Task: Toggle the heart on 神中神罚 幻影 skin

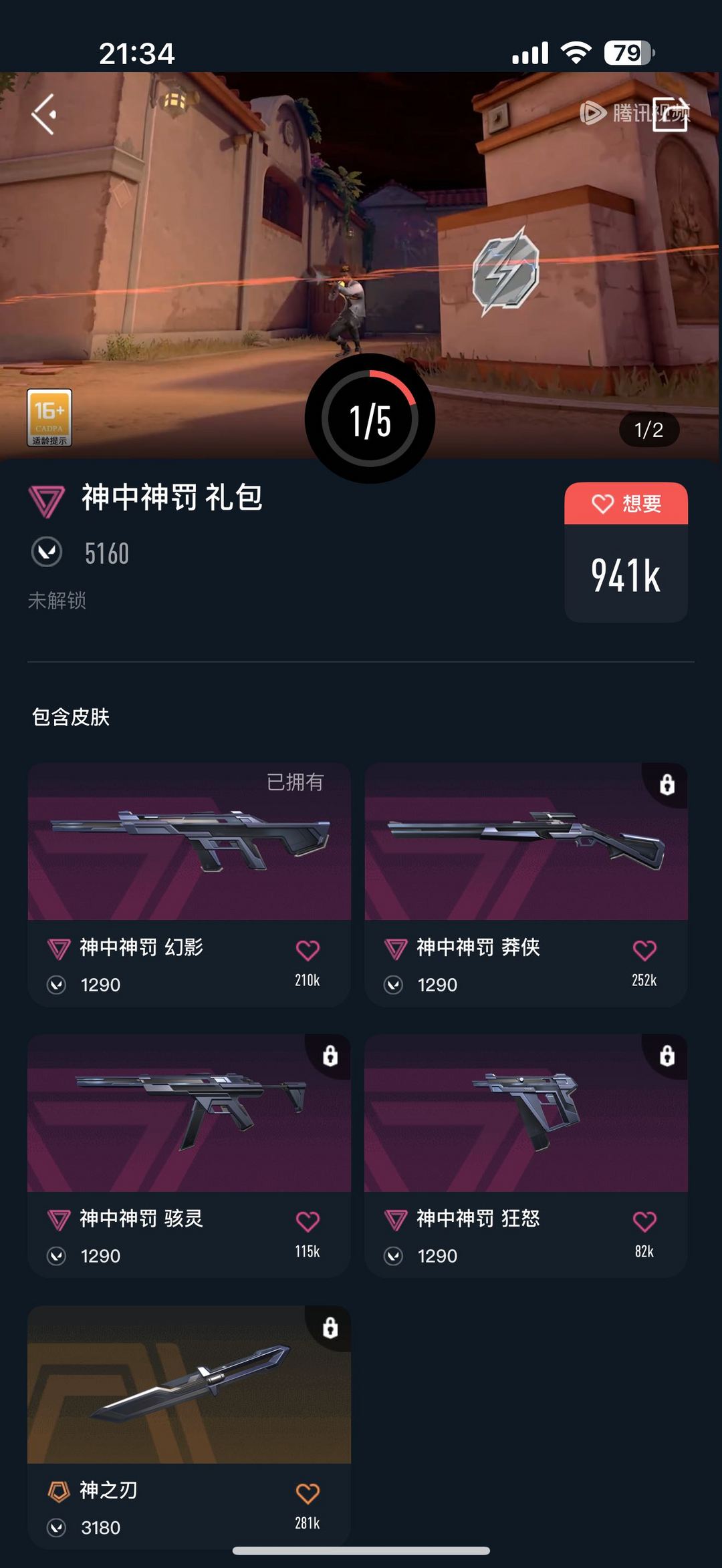Action: click(307, 947)
